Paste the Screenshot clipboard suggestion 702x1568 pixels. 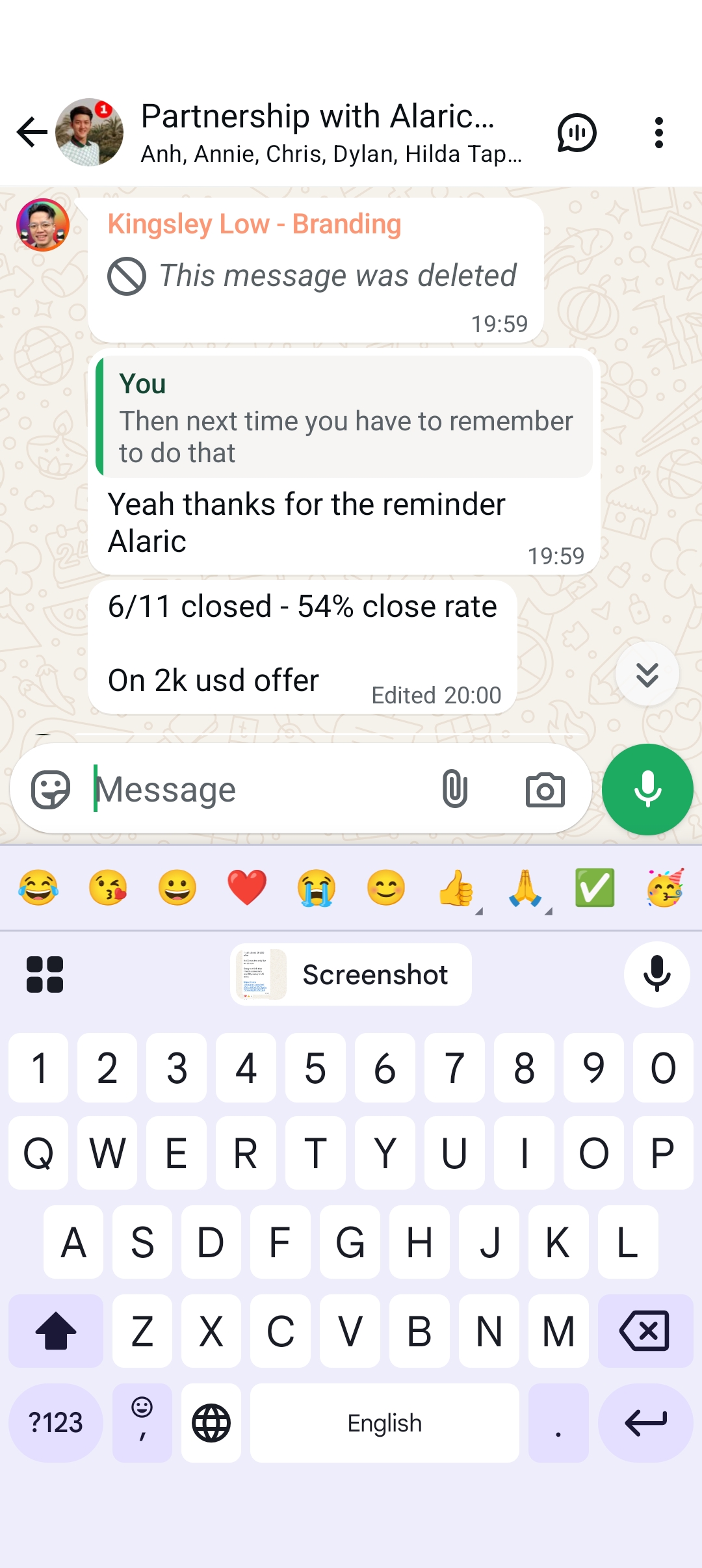(x=351, y=974)
